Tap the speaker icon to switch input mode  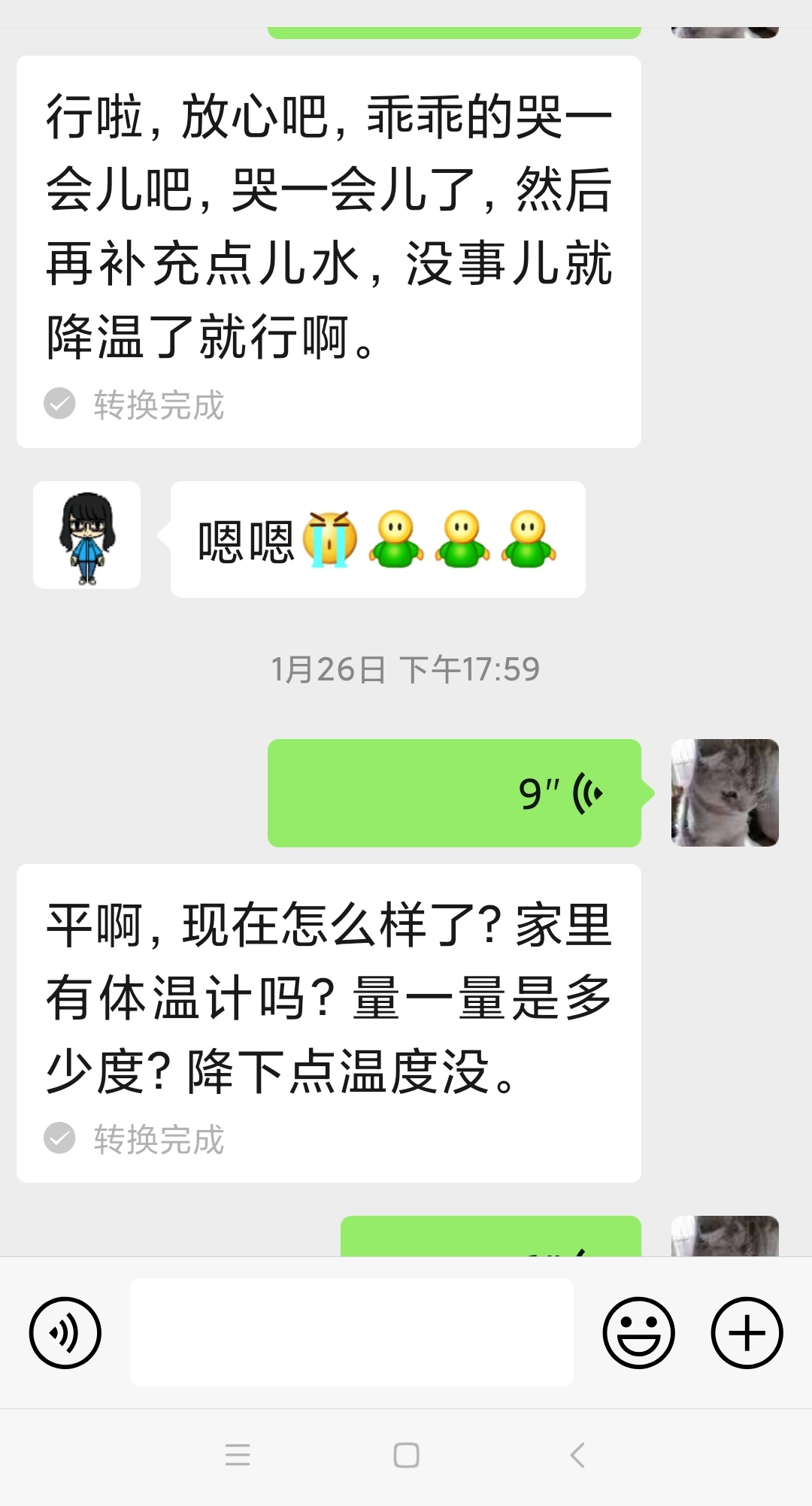point(64,1331)
